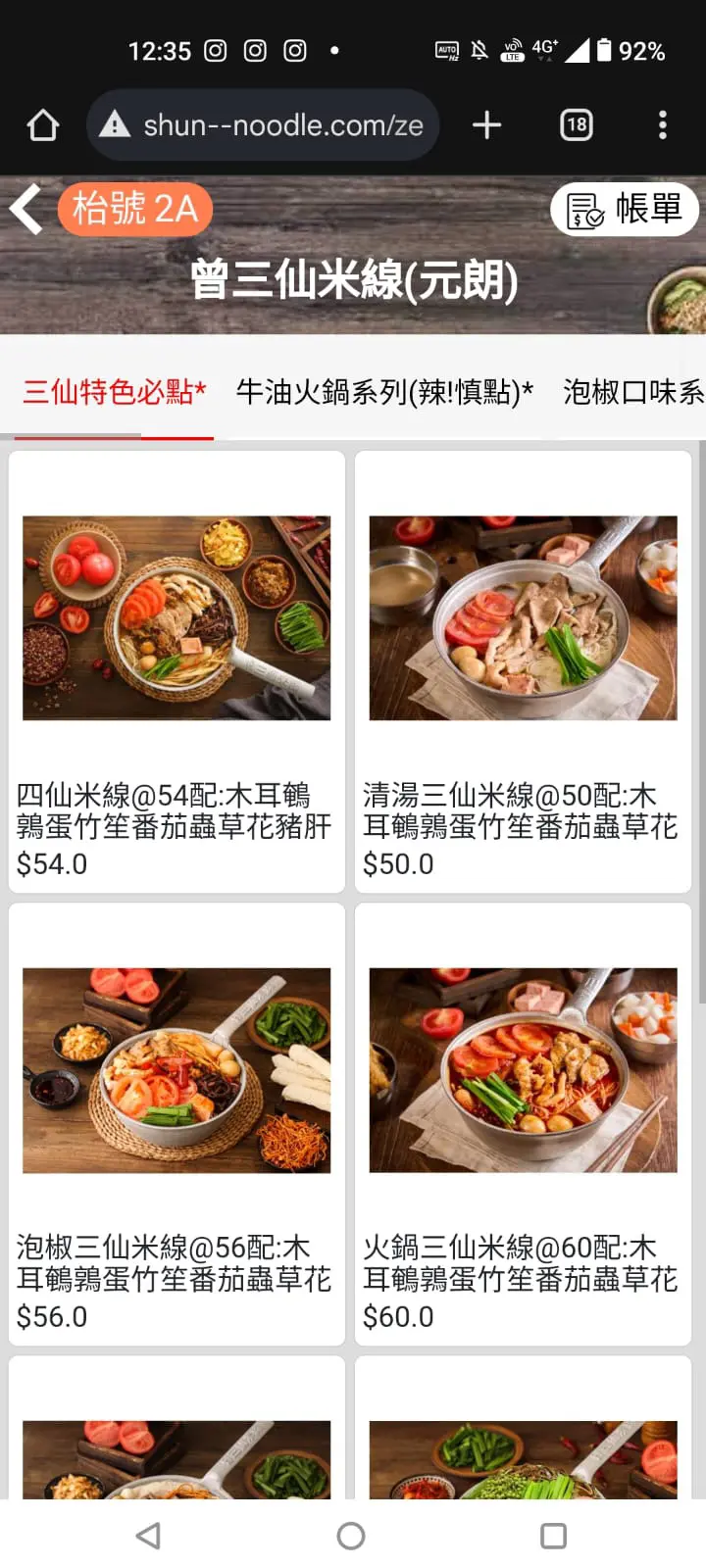This screenshot has height=1568, width=706.
Task: Open the 帳單 bill button
Action: (625, 210)
